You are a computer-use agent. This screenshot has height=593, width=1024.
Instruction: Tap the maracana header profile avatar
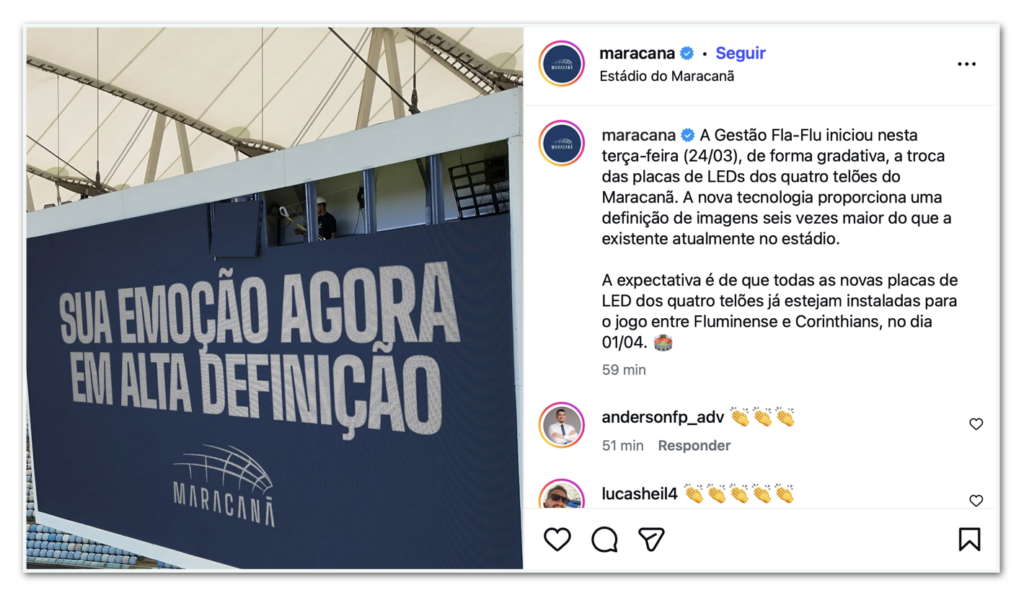point(561,64)
